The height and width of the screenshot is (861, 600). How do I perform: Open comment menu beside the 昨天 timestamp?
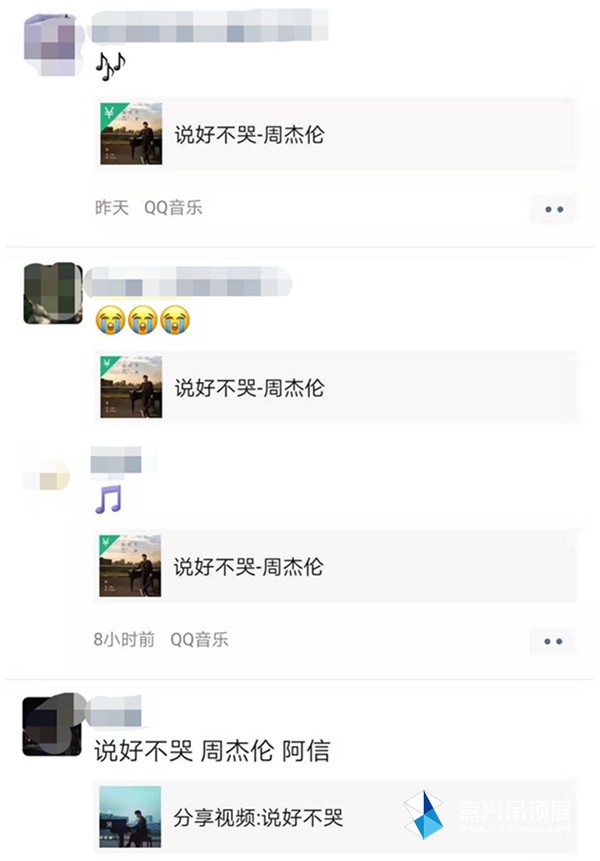[554, 209]
